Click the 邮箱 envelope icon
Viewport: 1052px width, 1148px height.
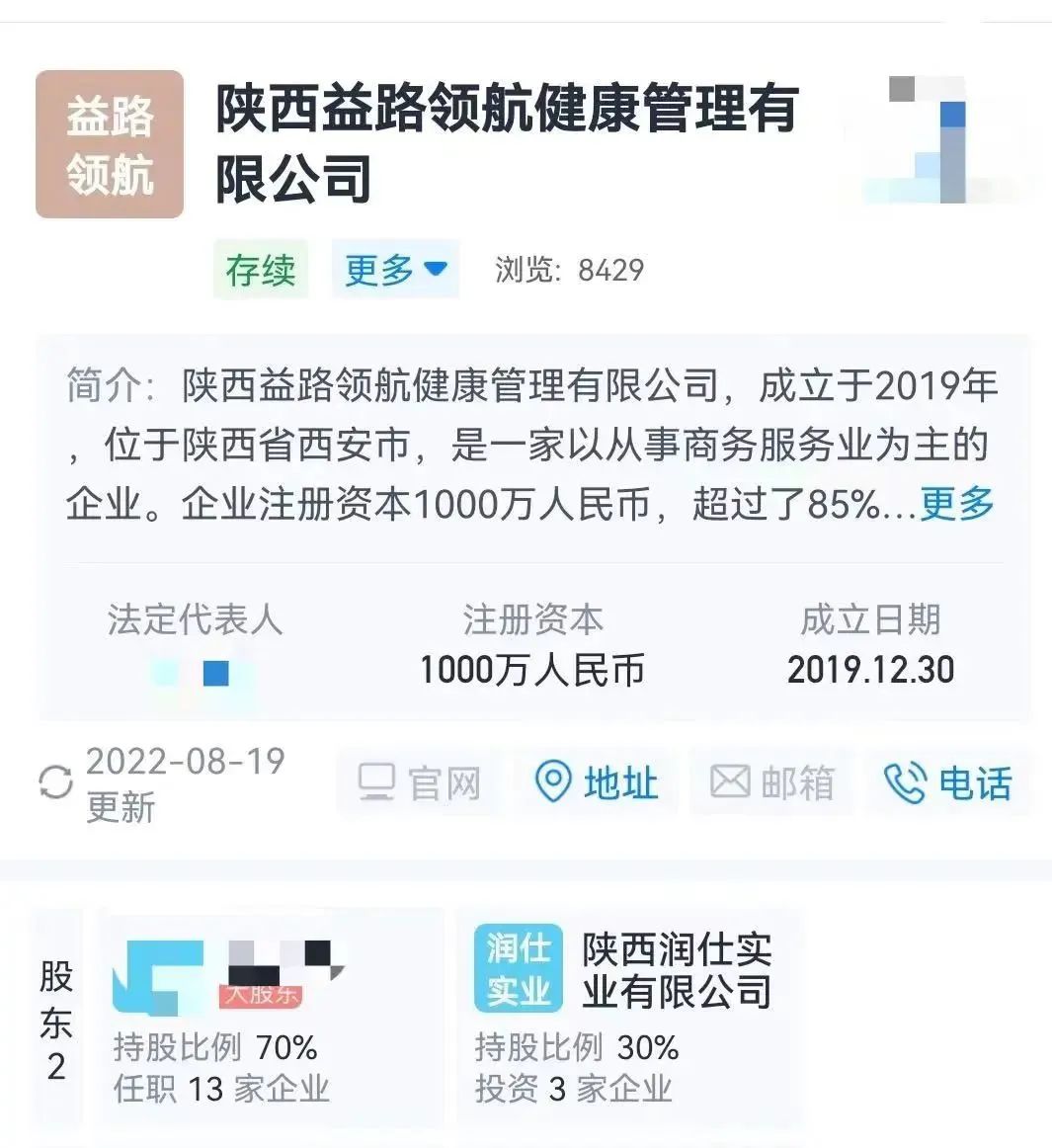731,782
